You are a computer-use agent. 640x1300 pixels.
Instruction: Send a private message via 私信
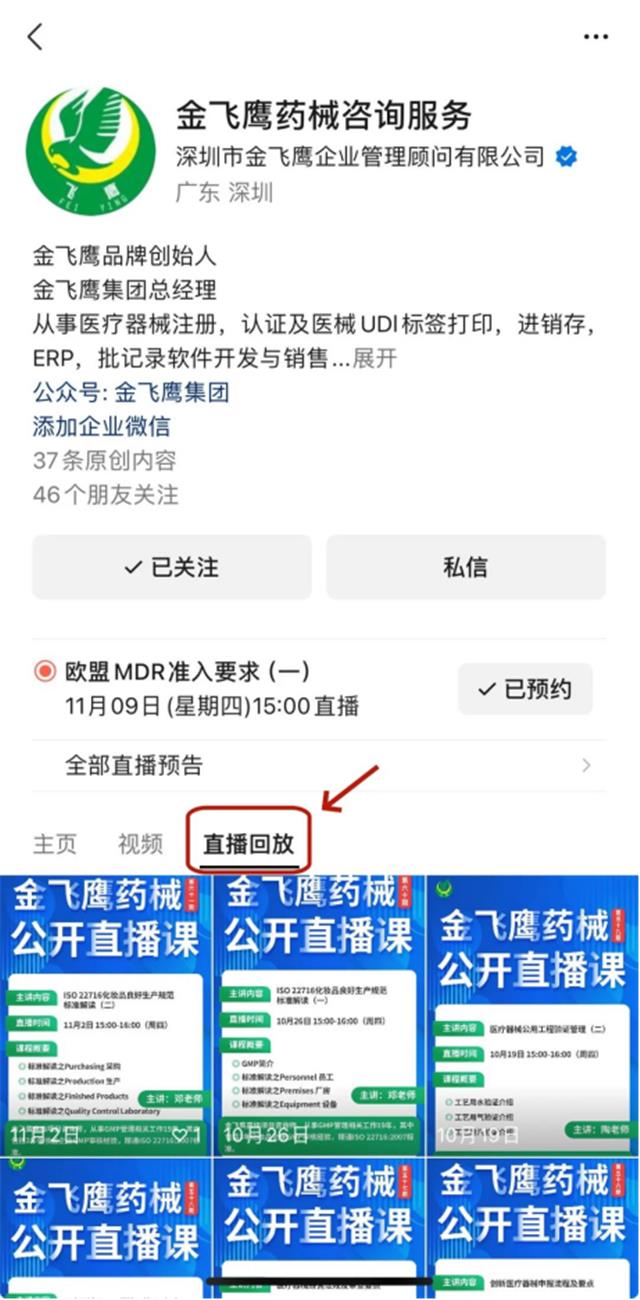pos(465,567)
